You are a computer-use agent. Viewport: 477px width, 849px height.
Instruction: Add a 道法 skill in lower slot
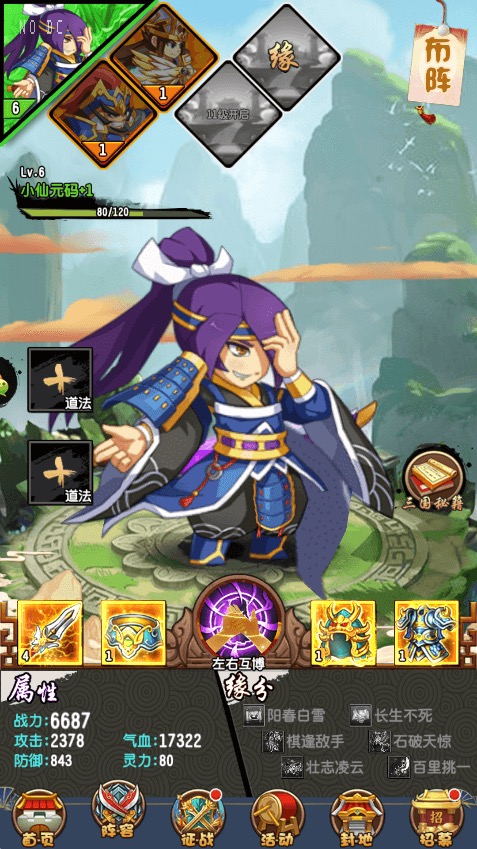pos(60,472)
